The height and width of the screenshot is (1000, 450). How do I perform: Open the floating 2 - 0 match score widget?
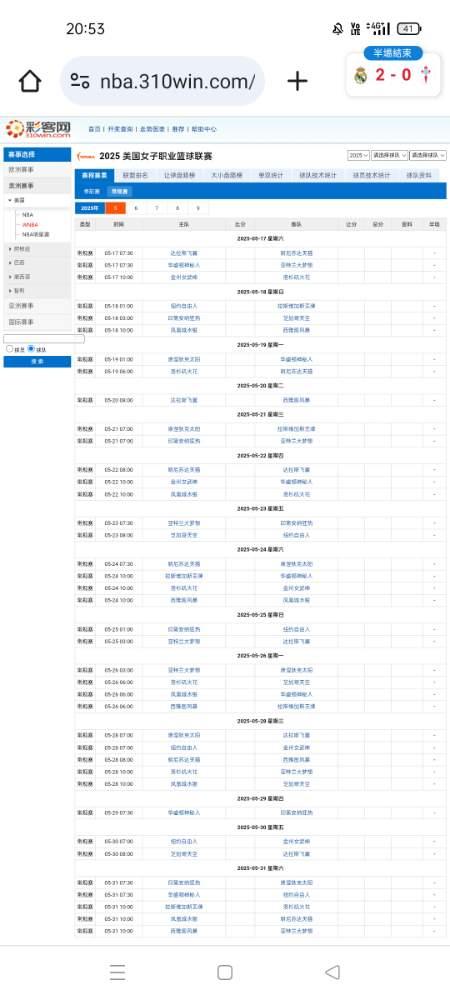point(393,70)
